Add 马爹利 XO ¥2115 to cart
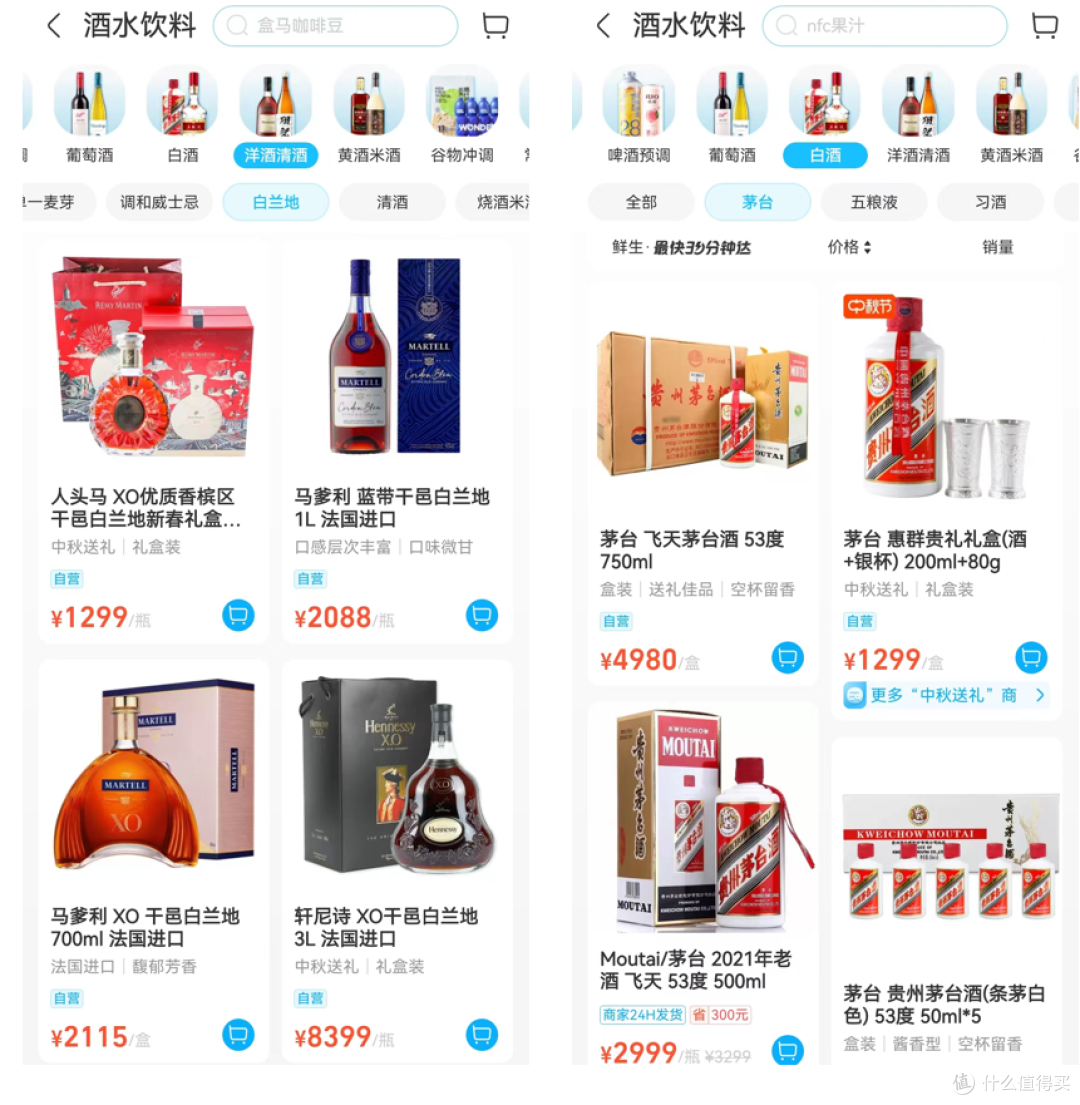This screenshot has width=1080, height=1105. point(238,1035)
